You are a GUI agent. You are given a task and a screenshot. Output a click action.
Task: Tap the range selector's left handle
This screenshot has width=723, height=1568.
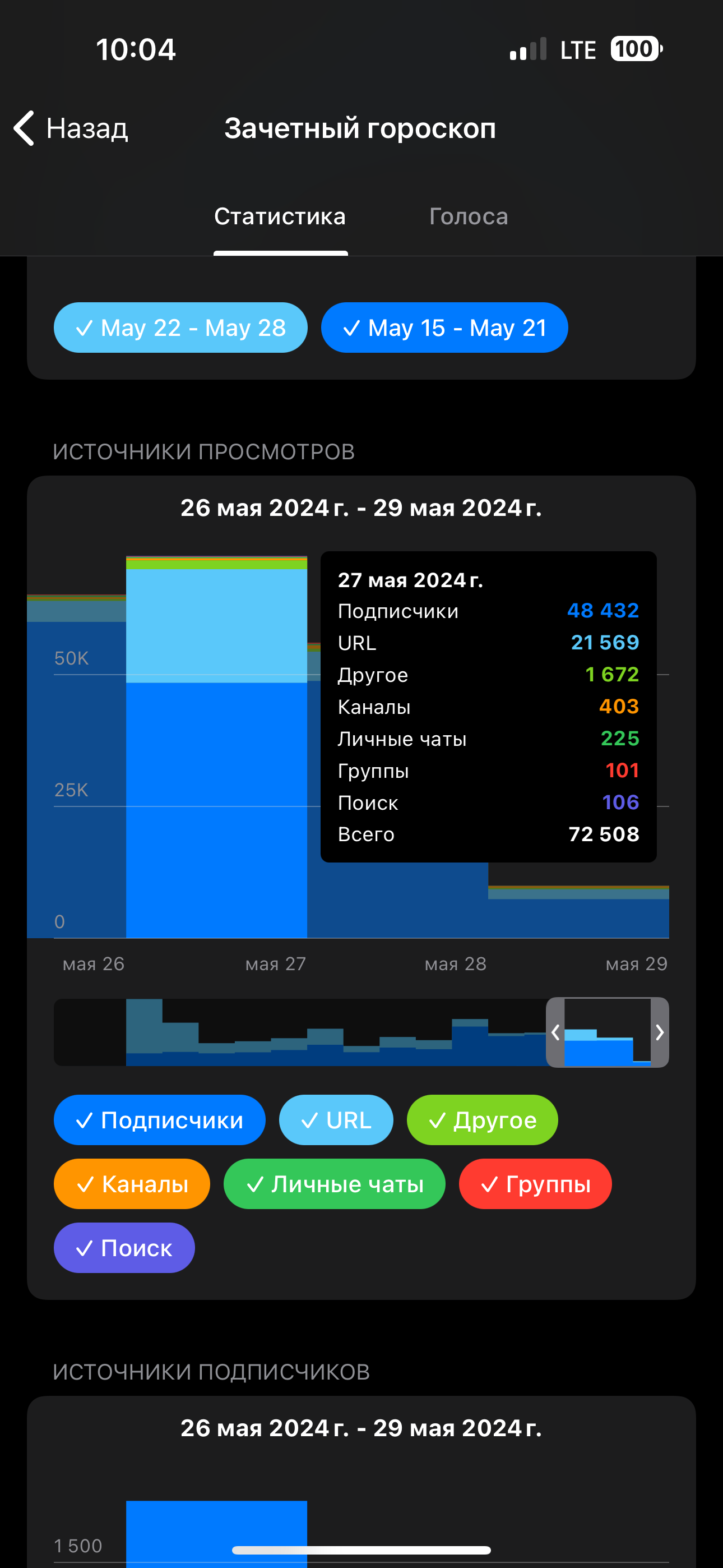(555, 1032)
